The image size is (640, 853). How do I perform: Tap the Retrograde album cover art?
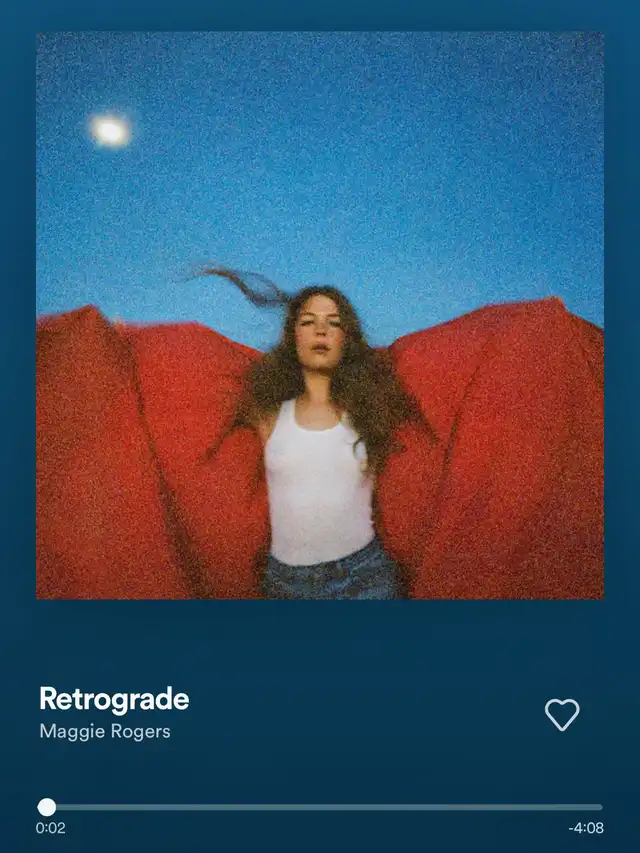(320, 315)
